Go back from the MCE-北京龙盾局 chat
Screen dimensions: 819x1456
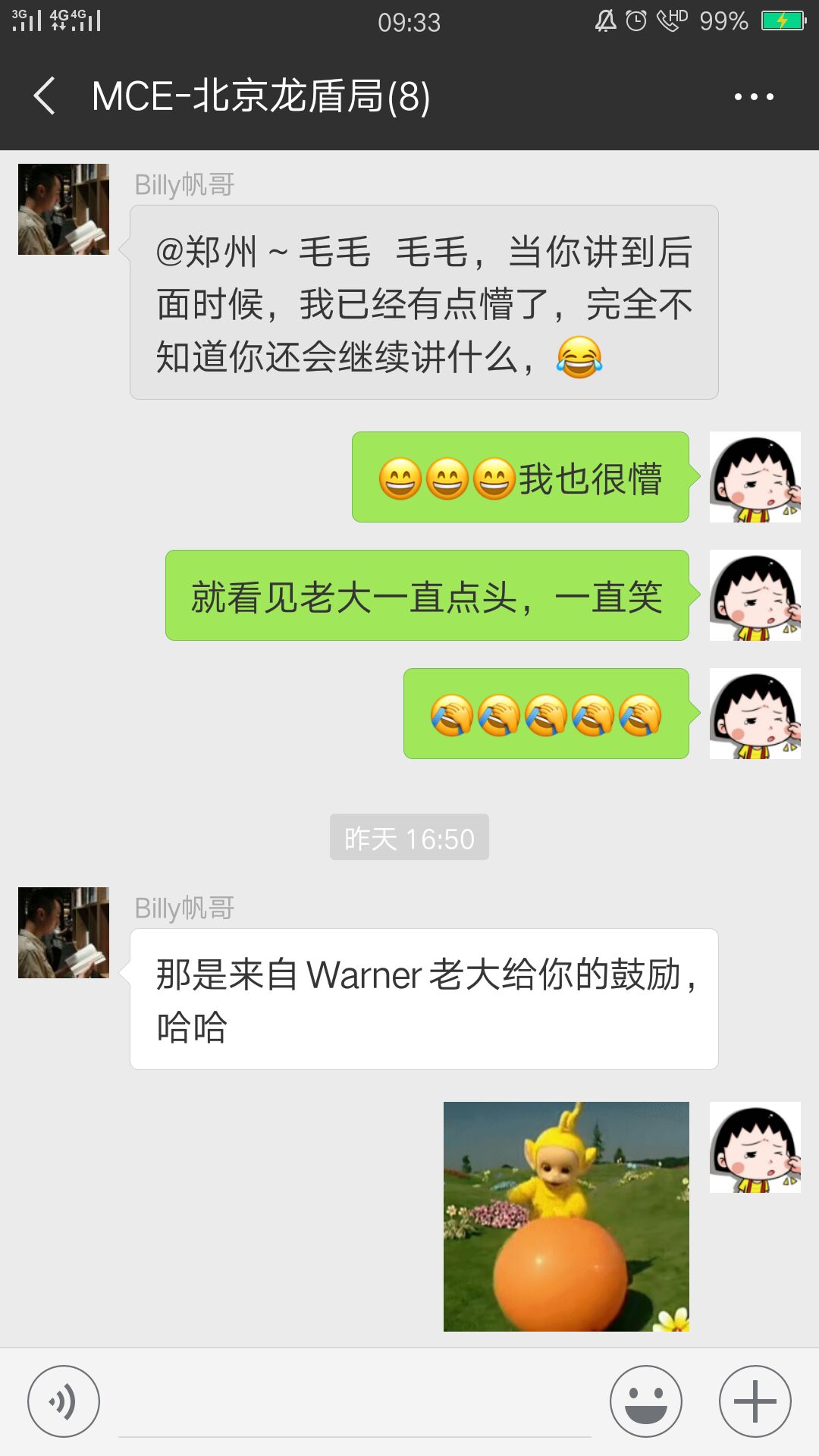coord(45,96)
